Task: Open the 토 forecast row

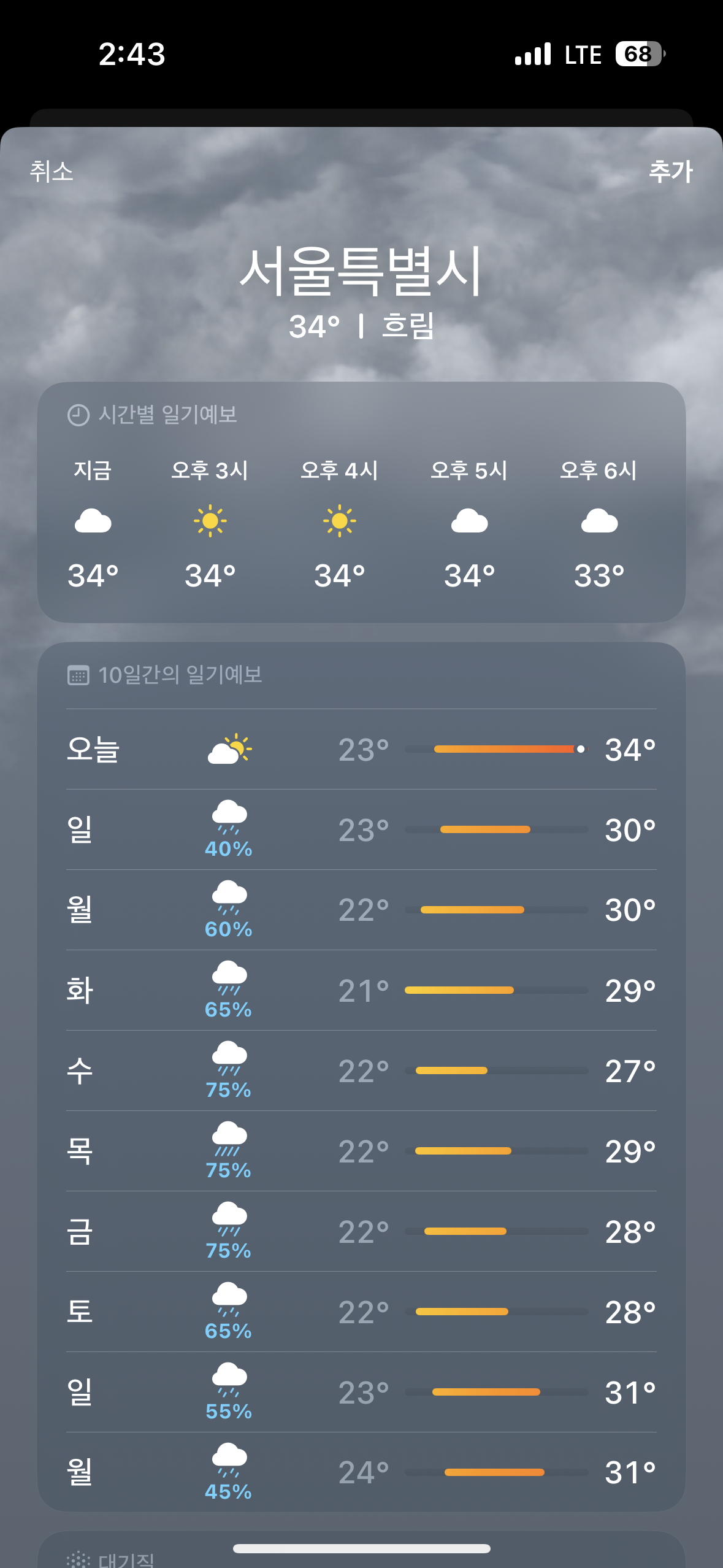Action: point(361,1312)
